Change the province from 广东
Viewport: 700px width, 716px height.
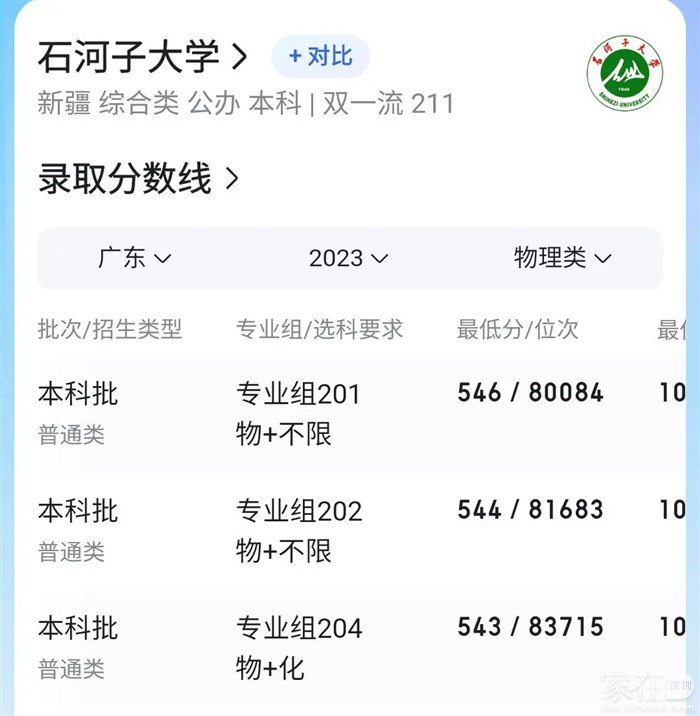coord(134,258)
